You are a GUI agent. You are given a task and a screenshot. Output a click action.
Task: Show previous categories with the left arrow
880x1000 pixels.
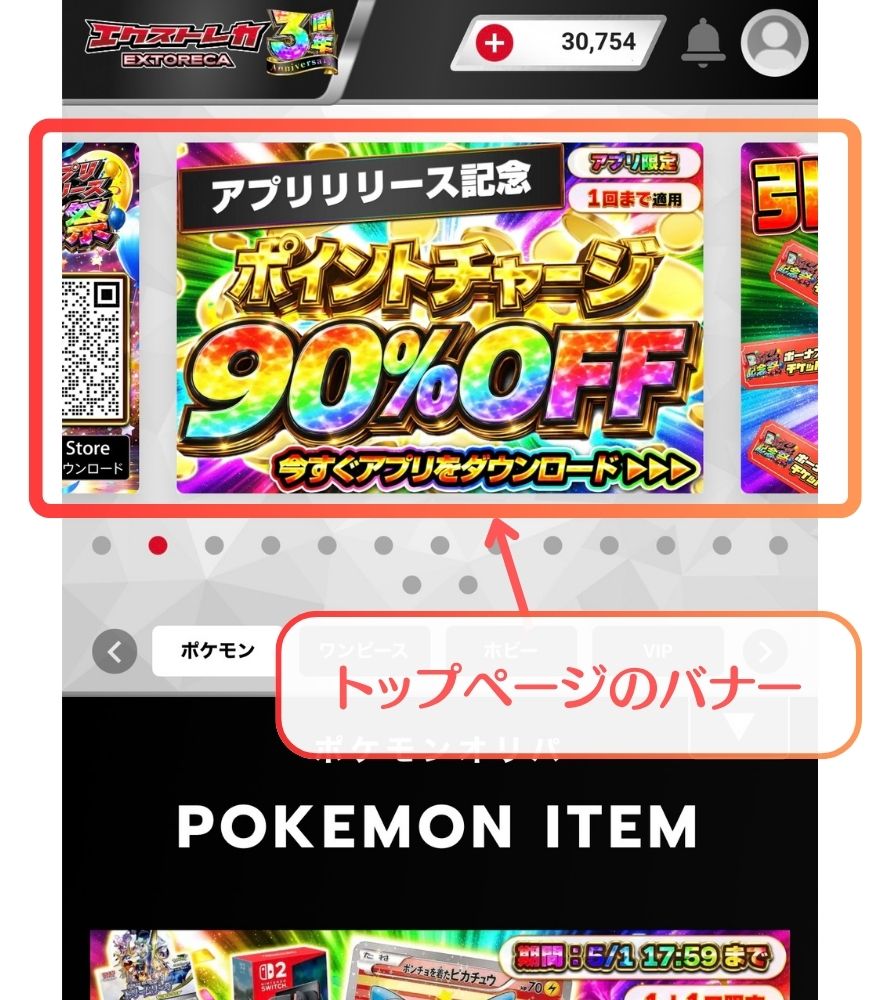[x=114, y=652]
